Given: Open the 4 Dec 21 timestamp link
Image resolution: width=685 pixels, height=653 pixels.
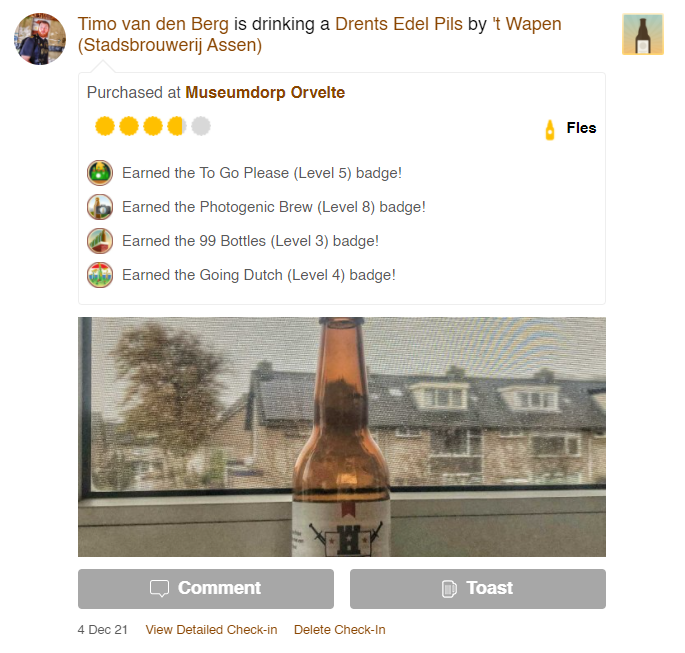Looking at the screenshot, I should click(102, 630).
